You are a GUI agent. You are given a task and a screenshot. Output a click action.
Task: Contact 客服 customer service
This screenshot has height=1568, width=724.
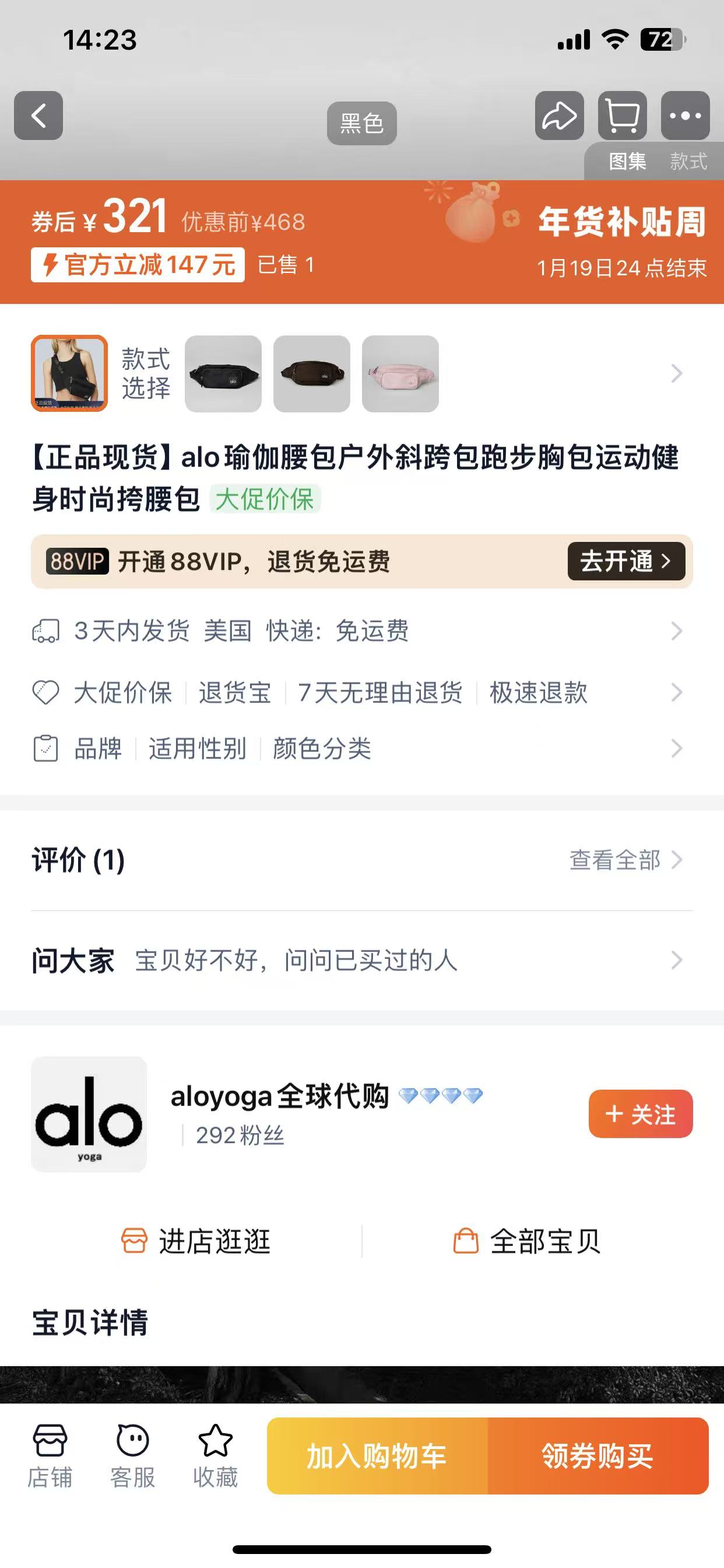pyautogui.click(x=133, y=1456)
